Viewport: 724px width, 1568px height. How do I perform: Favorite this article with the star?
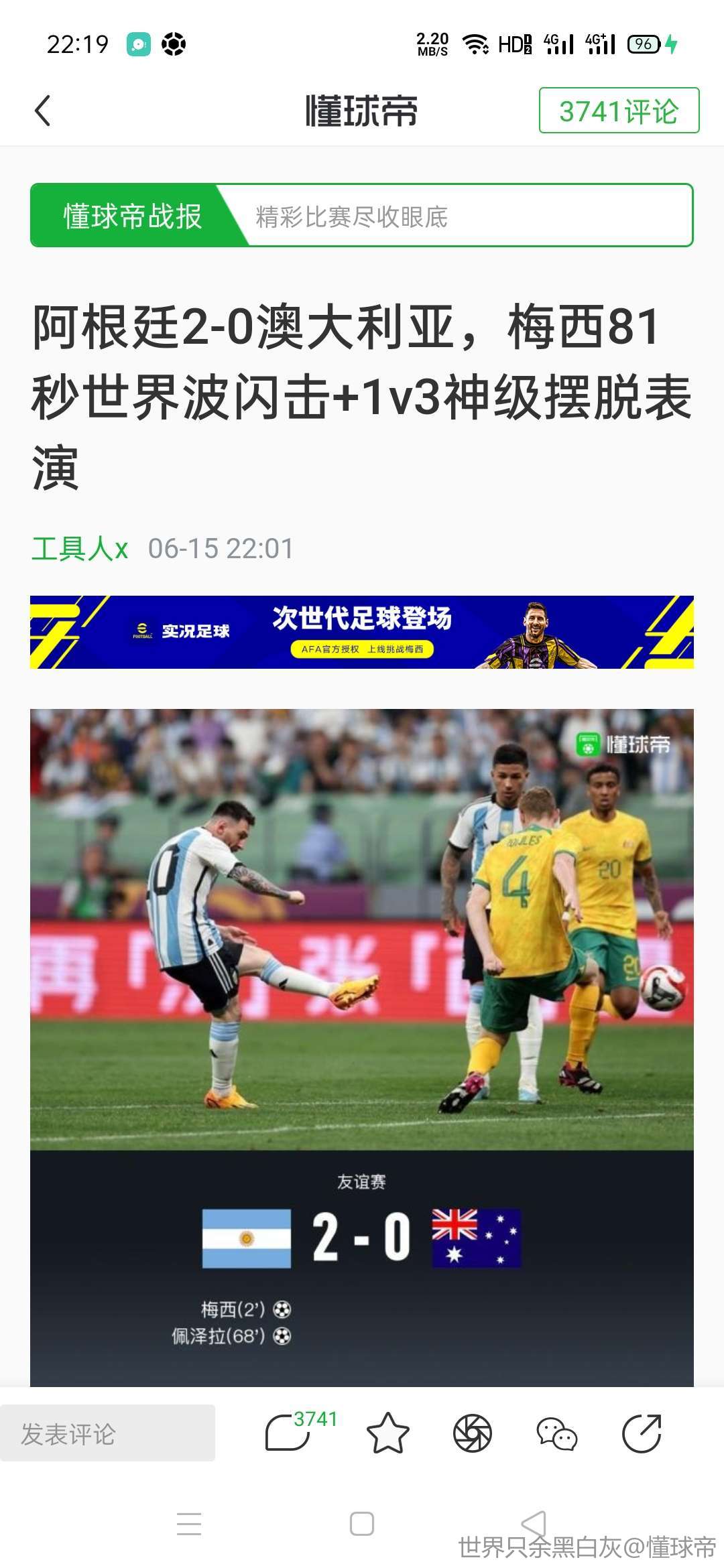(387, 1433)
